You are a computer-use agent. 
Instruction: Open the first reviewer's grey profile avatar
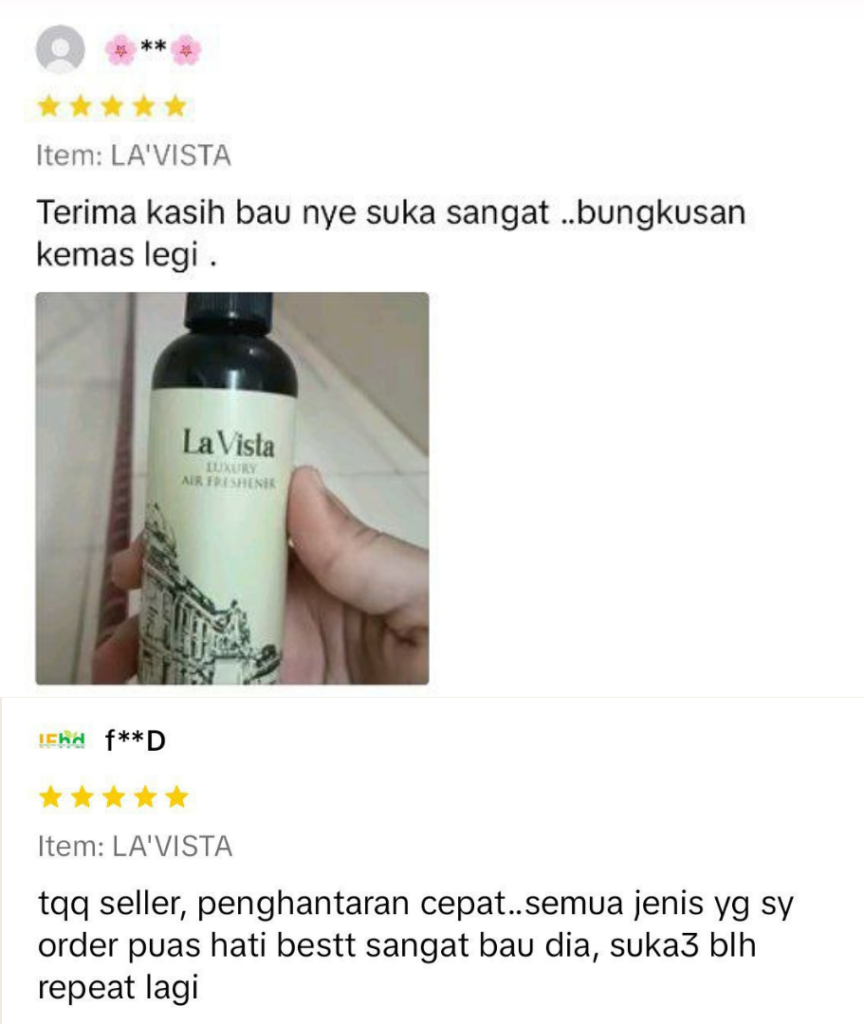tap(60, 49)
